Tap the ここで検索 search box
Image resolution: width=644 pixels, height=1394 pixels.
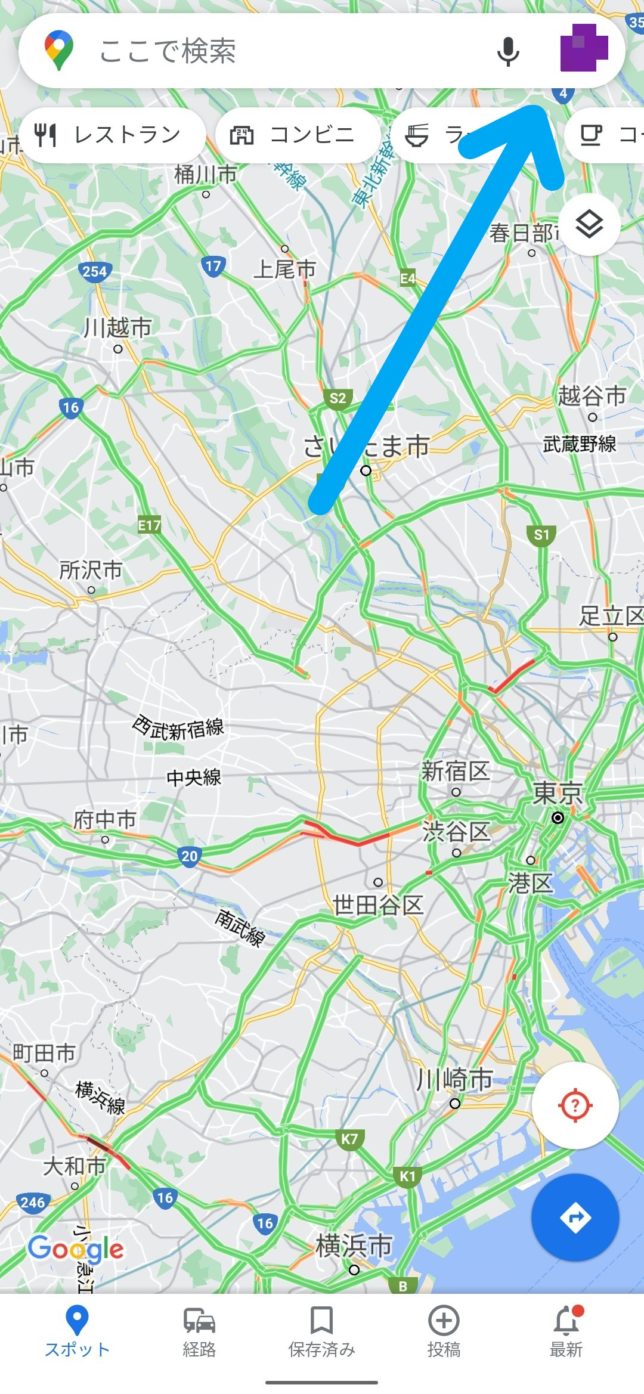pos(280,51)
